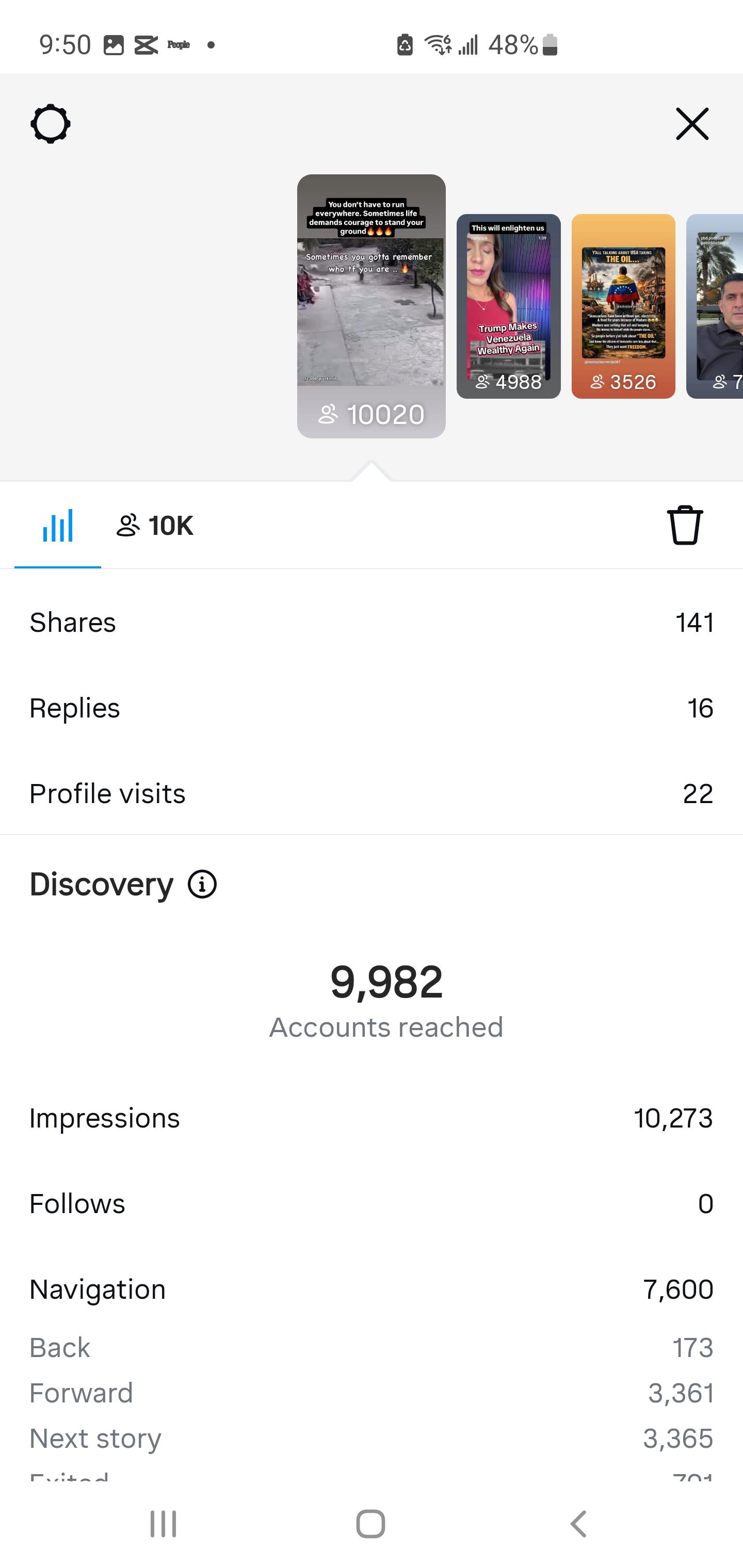743x1568 pixels.
Task: Open story settings gear icon
Action: click(x=51, y=124)
